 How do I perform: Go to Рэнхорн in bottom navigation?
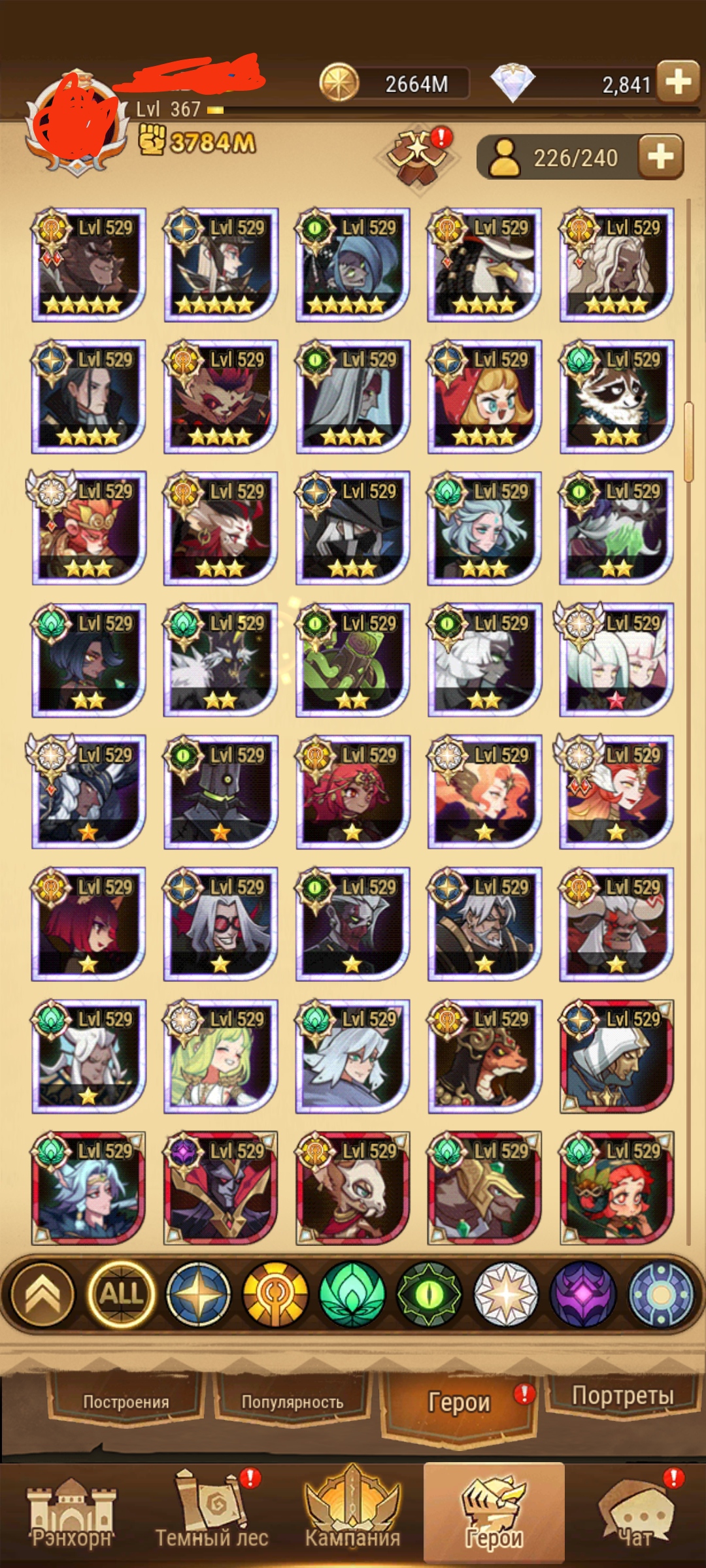tap(72, 1516)
